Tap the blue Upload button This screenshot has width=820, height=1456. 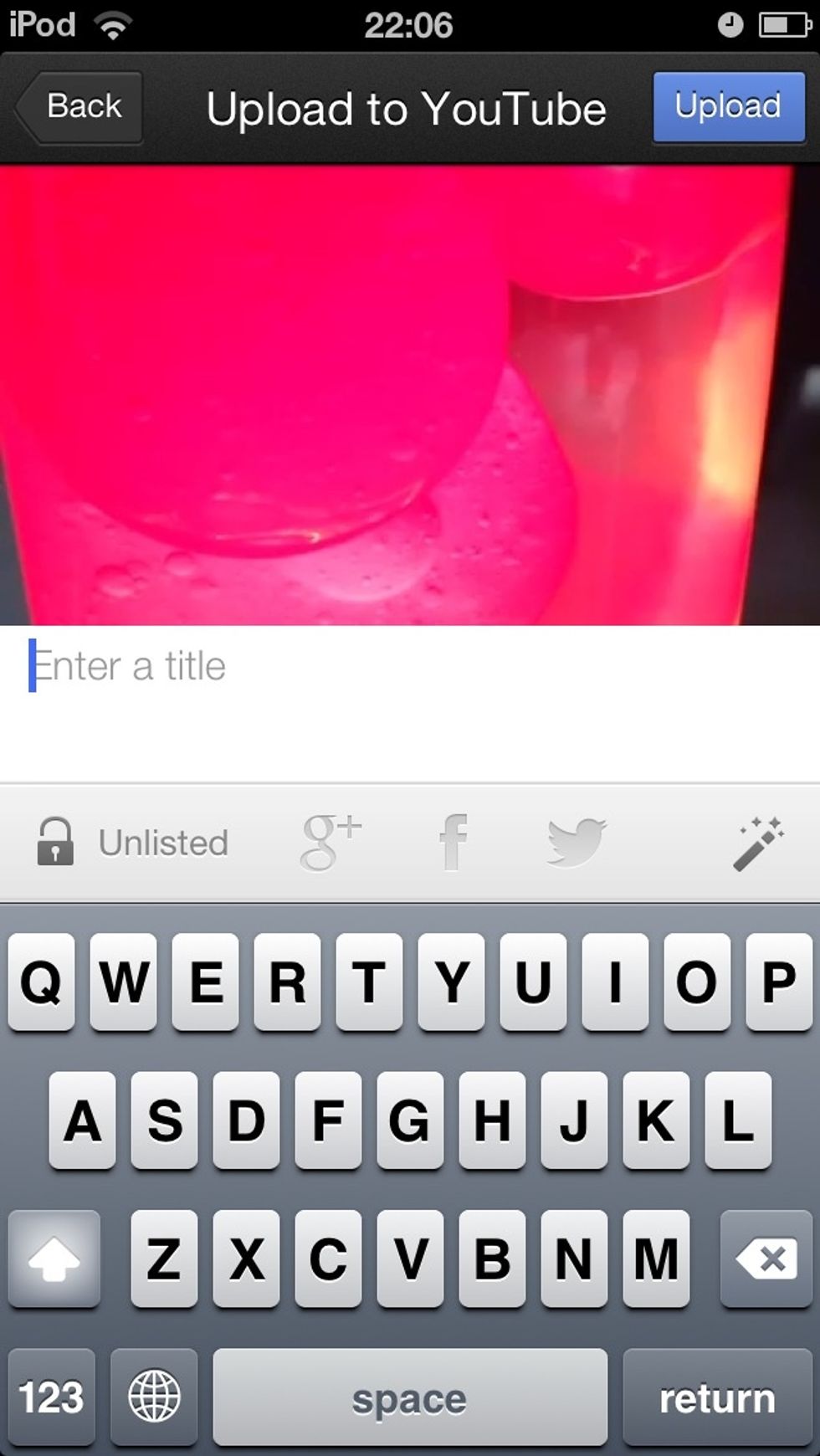pos(728,106)
